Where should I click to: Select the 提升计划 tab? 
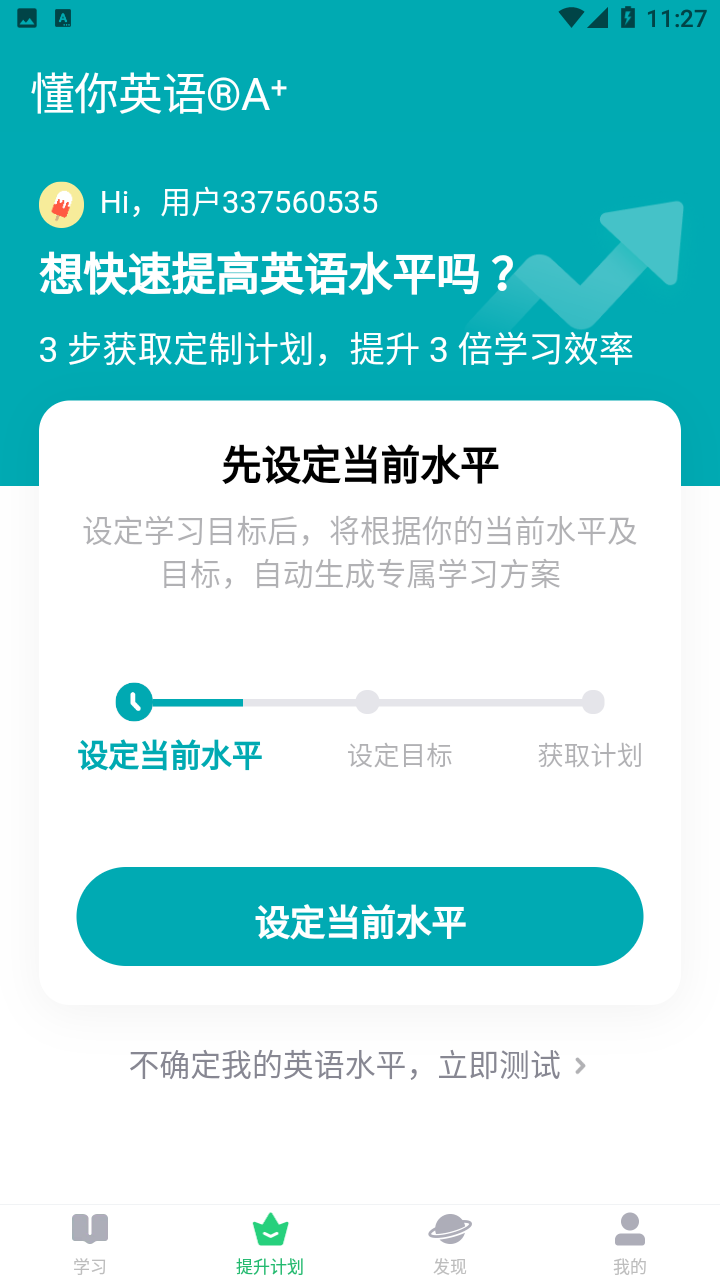270,1243
